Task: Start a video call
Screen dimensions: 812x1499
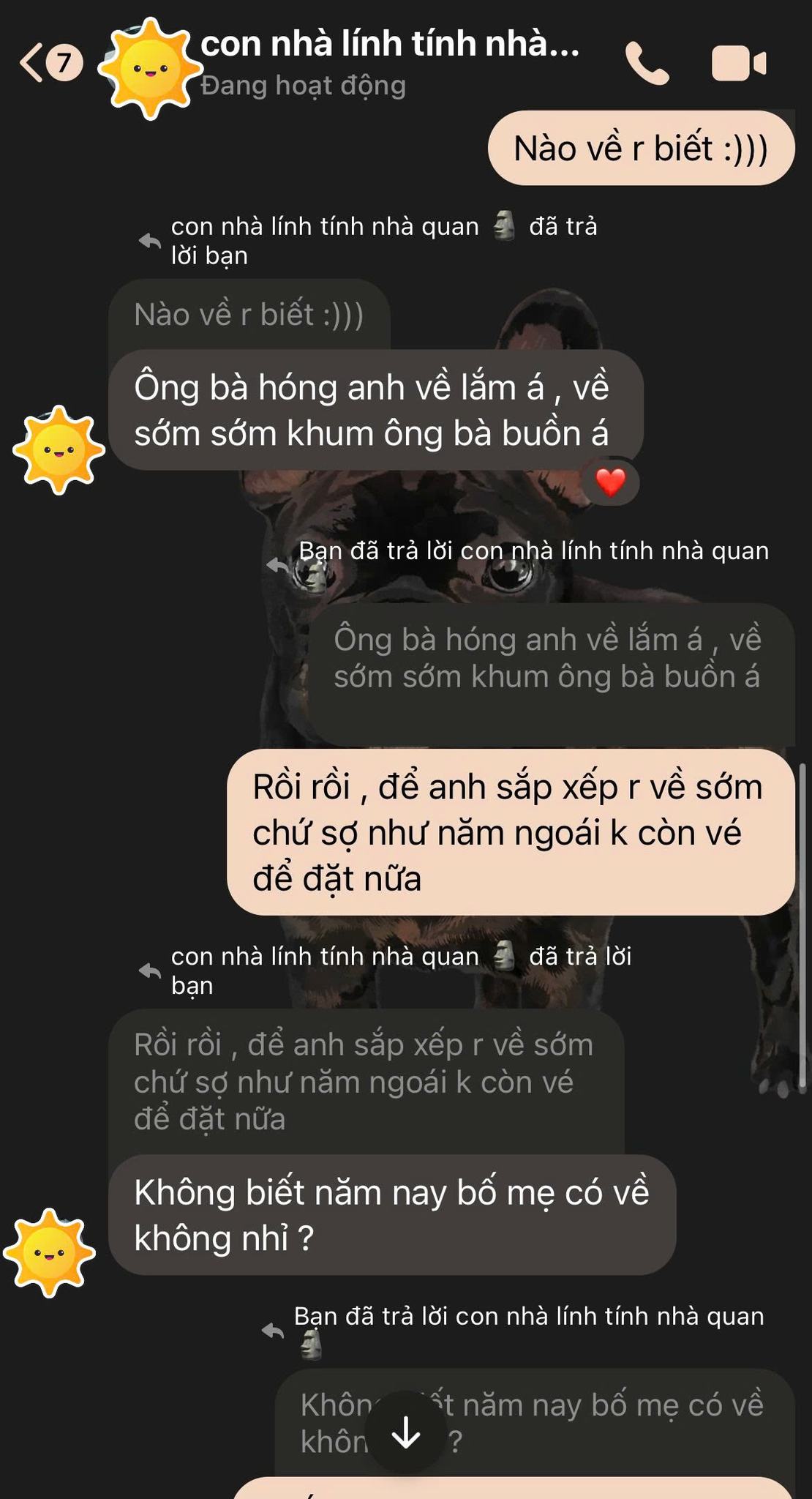Action: (x=738, y=64)
